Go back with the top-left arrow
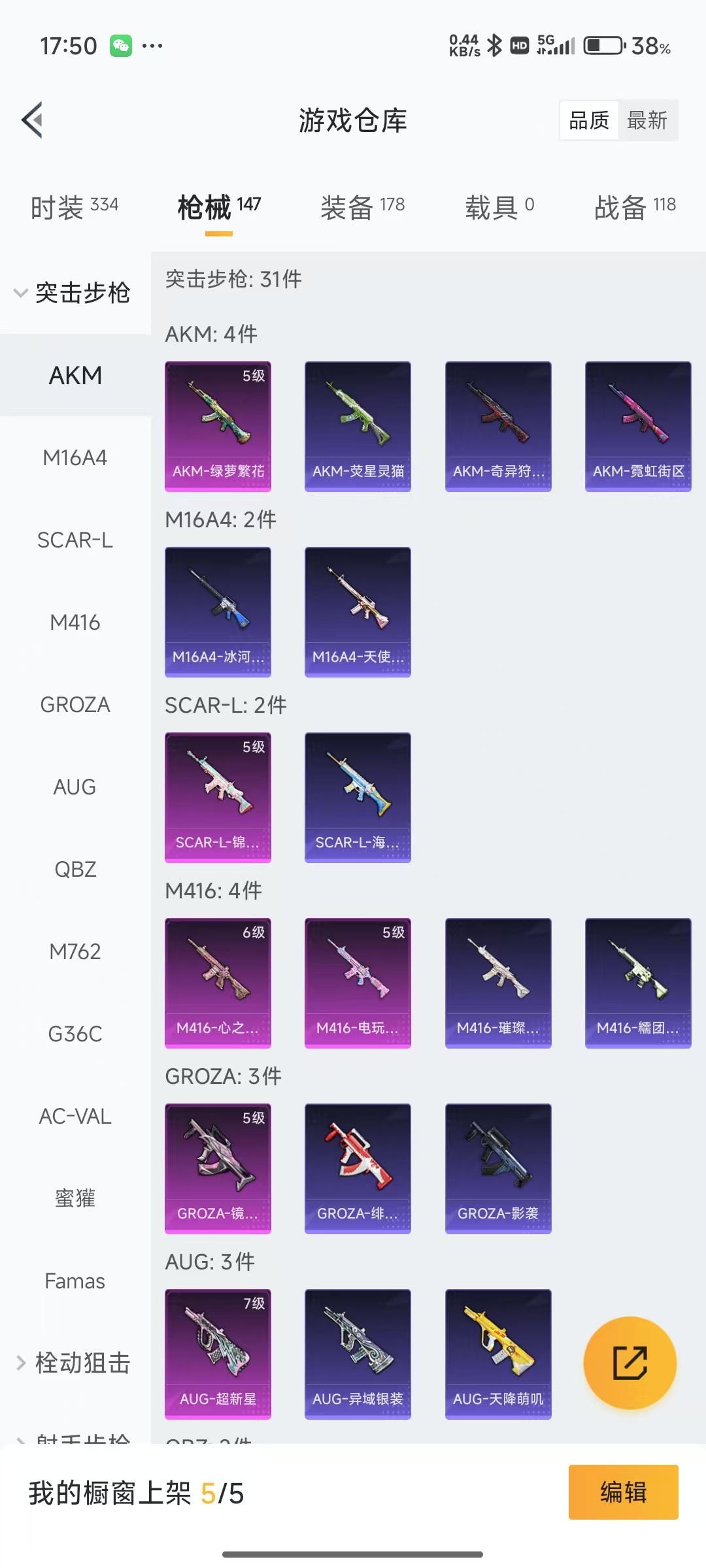This screenshot has height=1568, width=706. 33,120
